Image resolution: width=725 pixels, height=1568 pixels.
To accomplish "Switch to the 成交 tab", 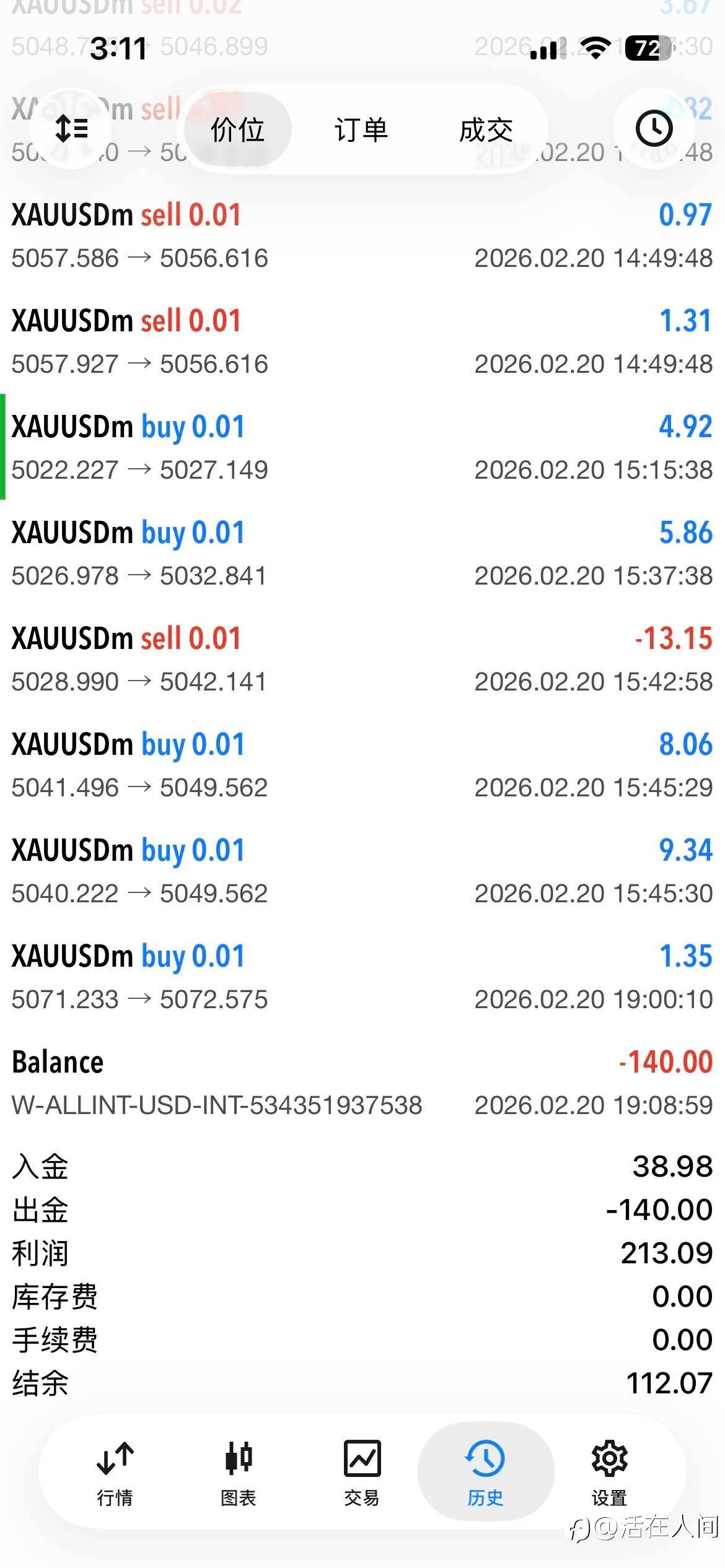I will point(486,130).
